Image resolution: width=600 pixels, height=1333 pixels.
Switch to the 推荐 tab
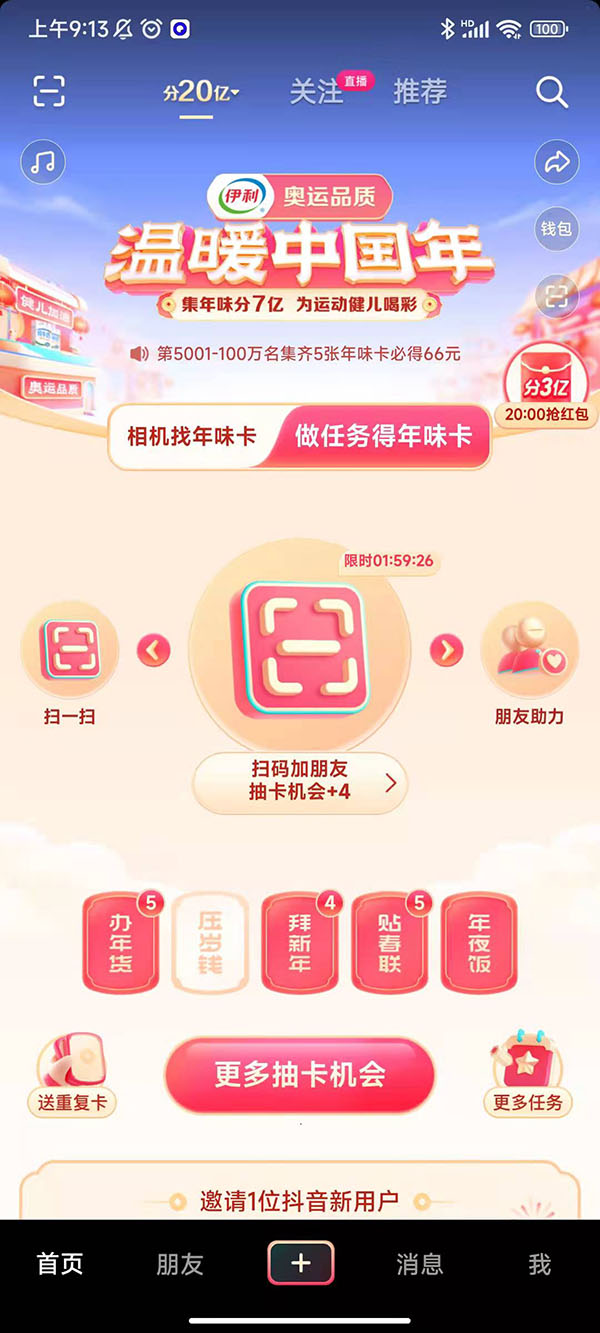pyautogui.click(x=419, y=92)
